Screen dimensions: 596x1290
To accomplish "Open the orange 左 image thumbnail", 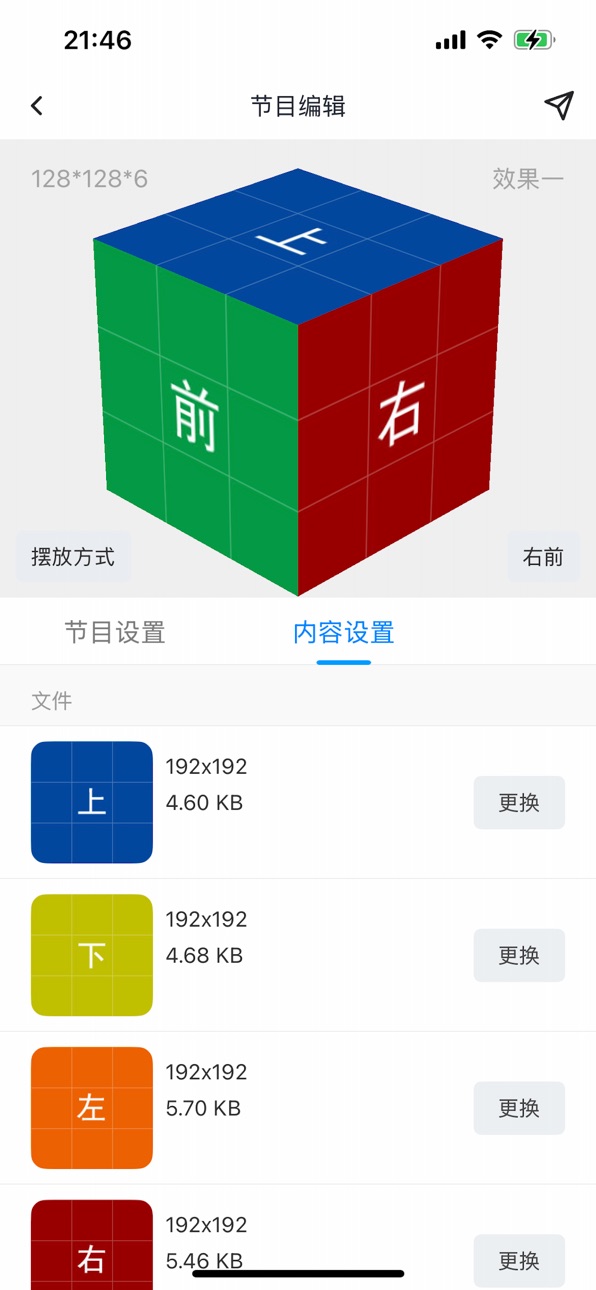I will 92,1108.
